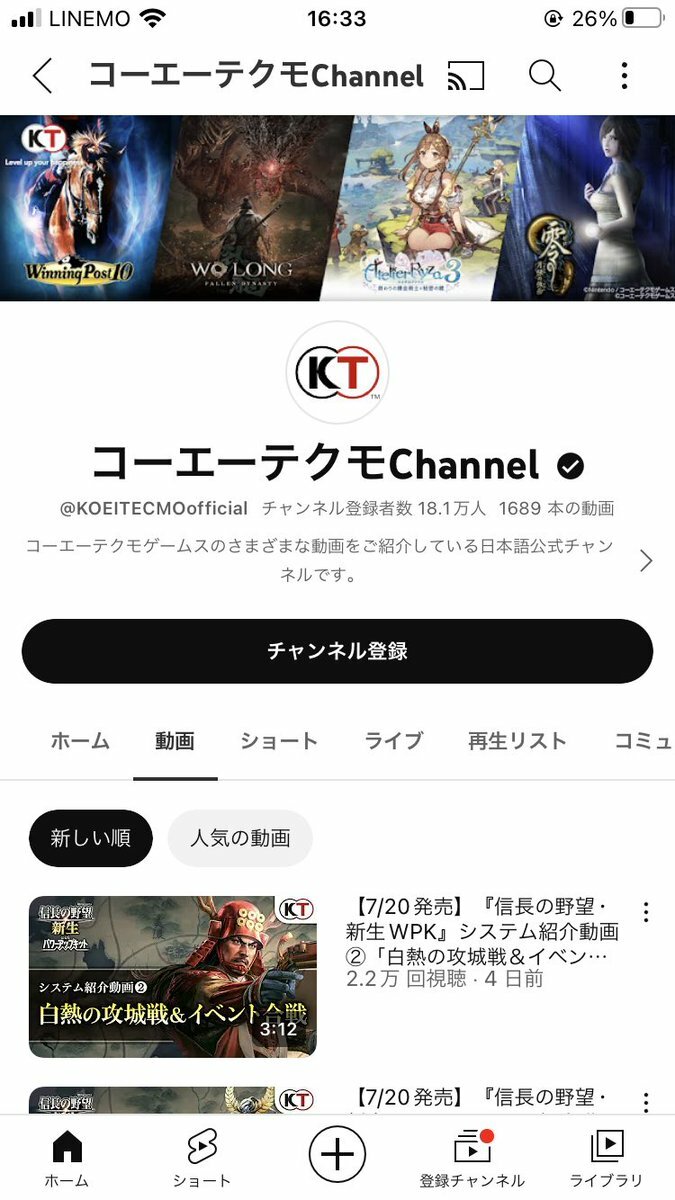Open the ライブラリ tab
Viewport: 675px width, 1200px height.
point(606,1159)
